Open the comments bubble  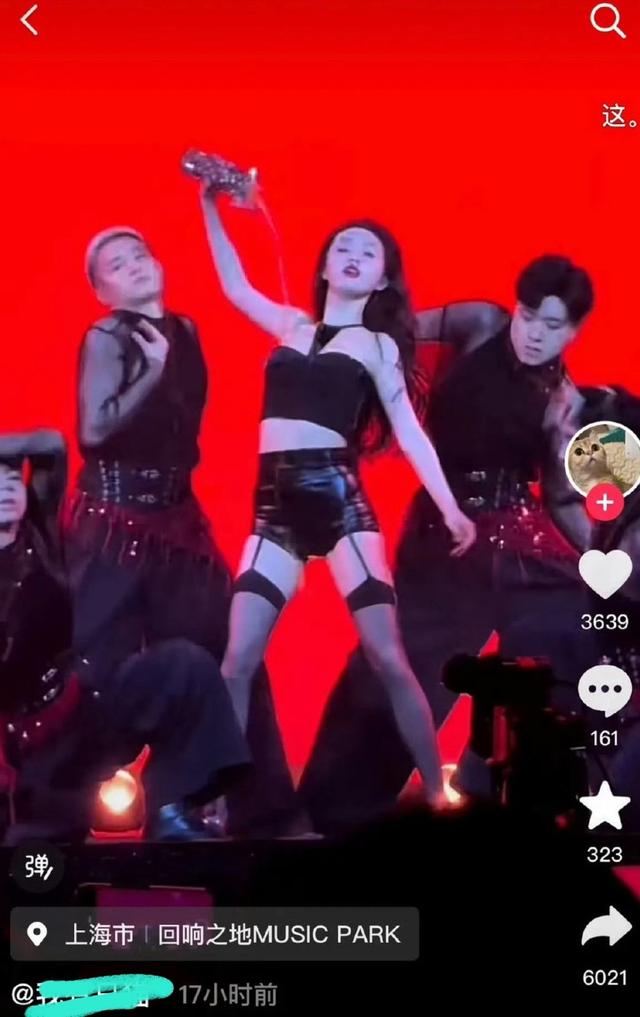(605, 690)
